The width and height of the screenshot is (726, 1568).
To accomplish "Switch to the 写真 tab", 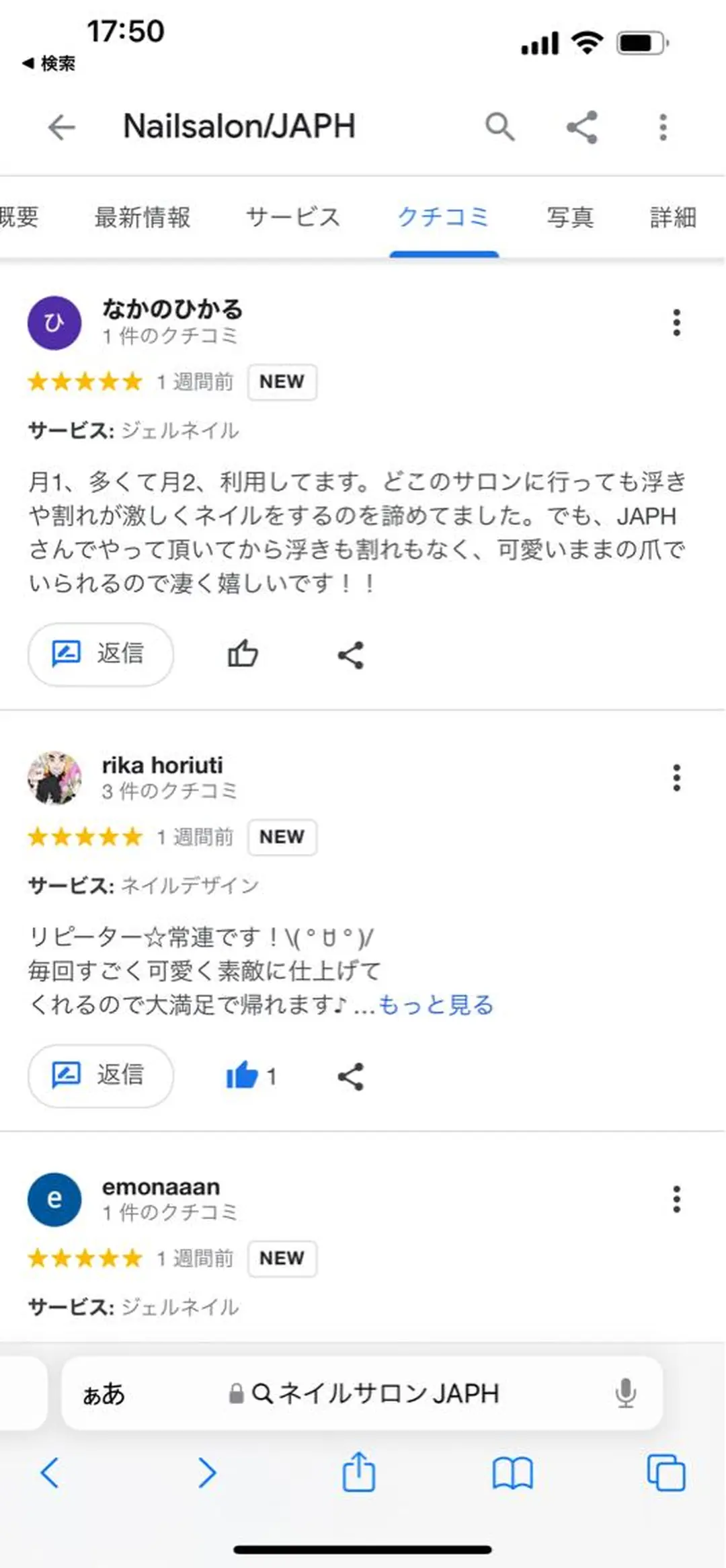I will click(x=571, y=217).
